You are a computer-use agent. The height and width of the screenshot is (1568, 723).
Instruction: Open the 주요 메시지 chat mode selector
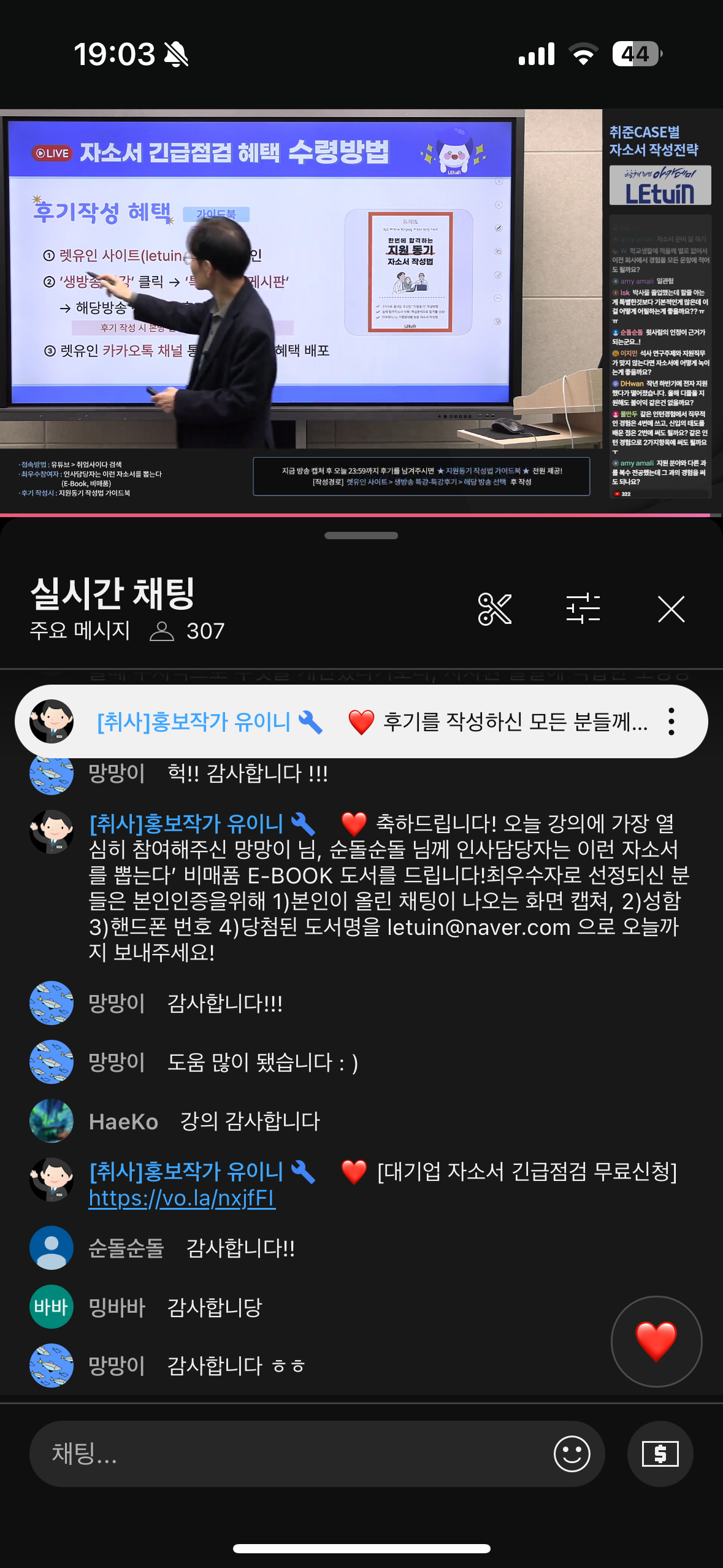point(80,631)
